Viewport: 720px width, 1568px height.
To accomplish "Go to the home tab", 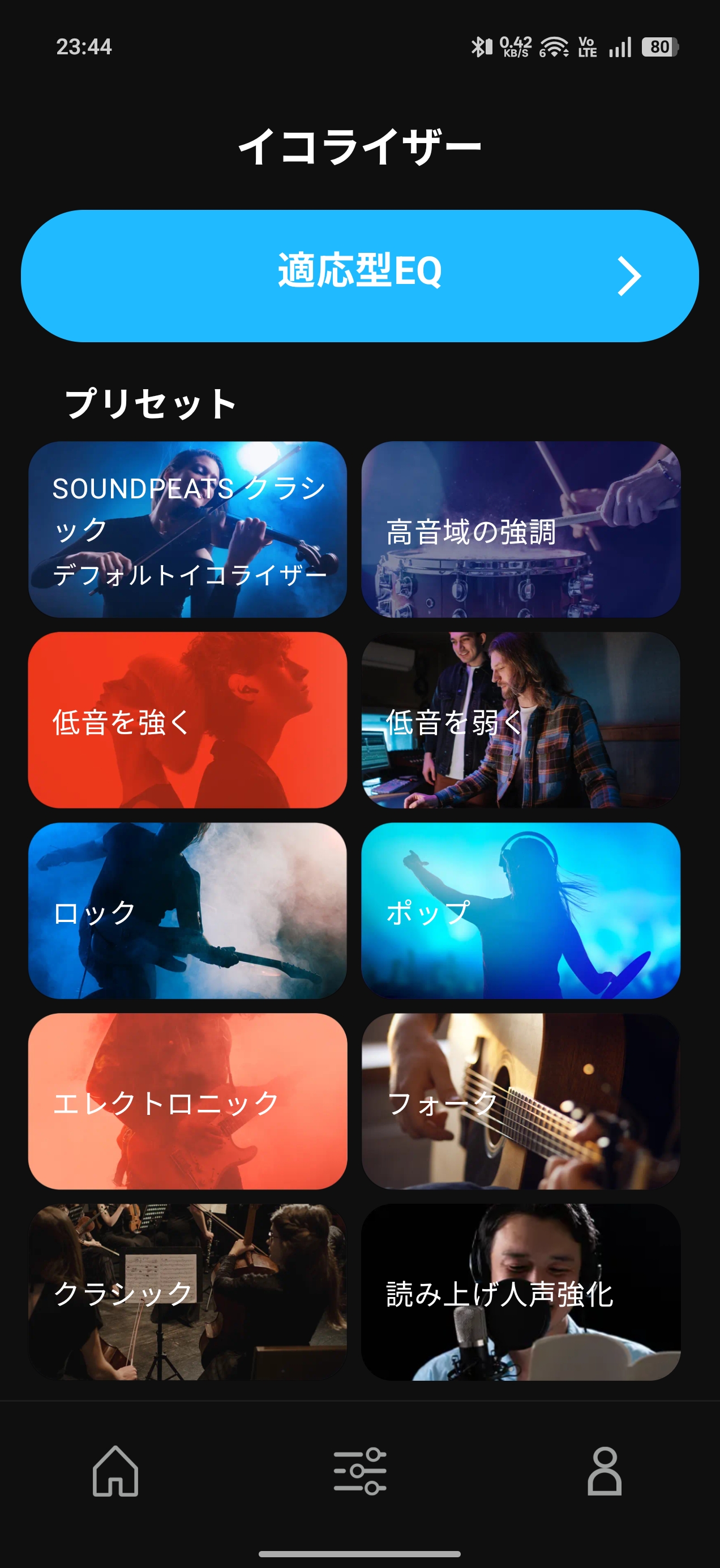I will click(x=115, y=1471).
